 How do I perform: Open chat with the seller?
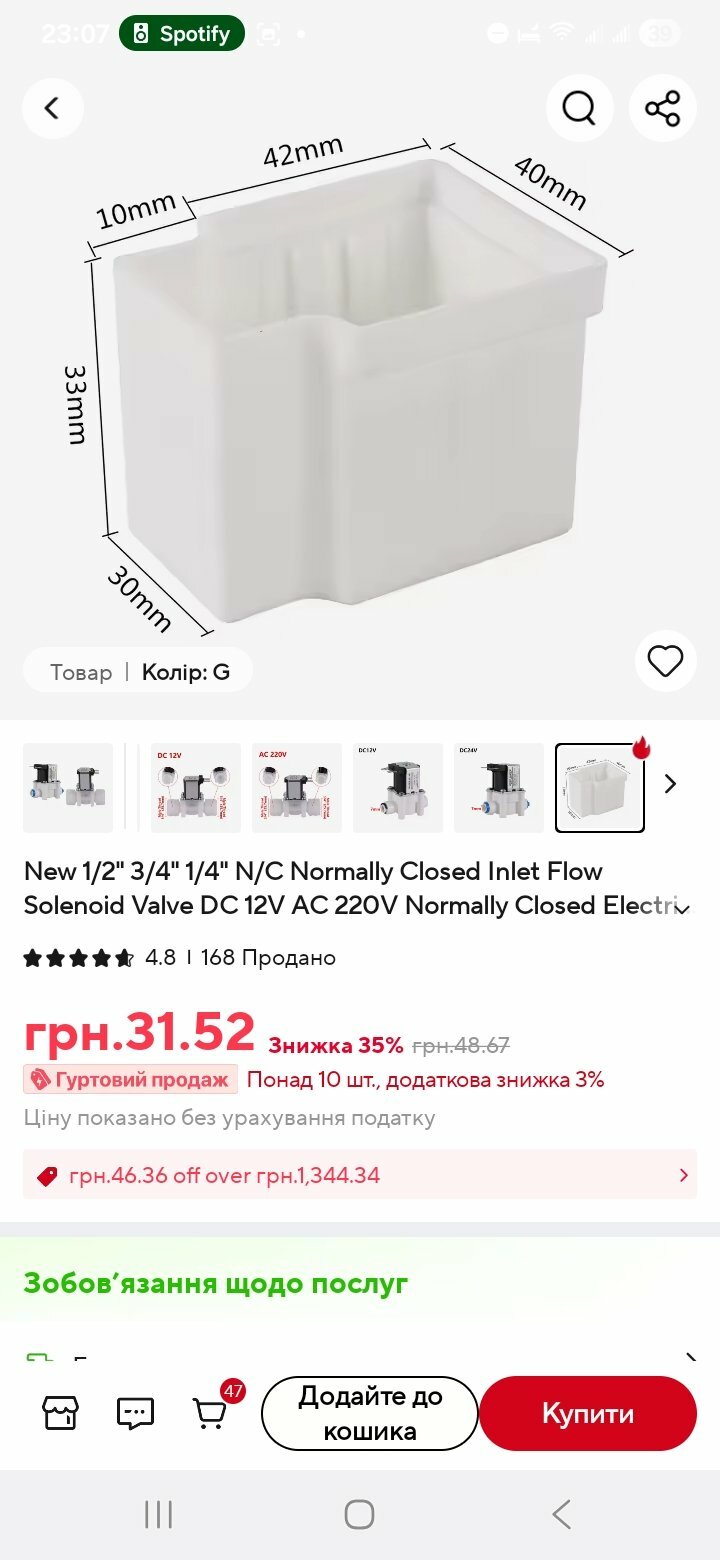coord(135,1413)
